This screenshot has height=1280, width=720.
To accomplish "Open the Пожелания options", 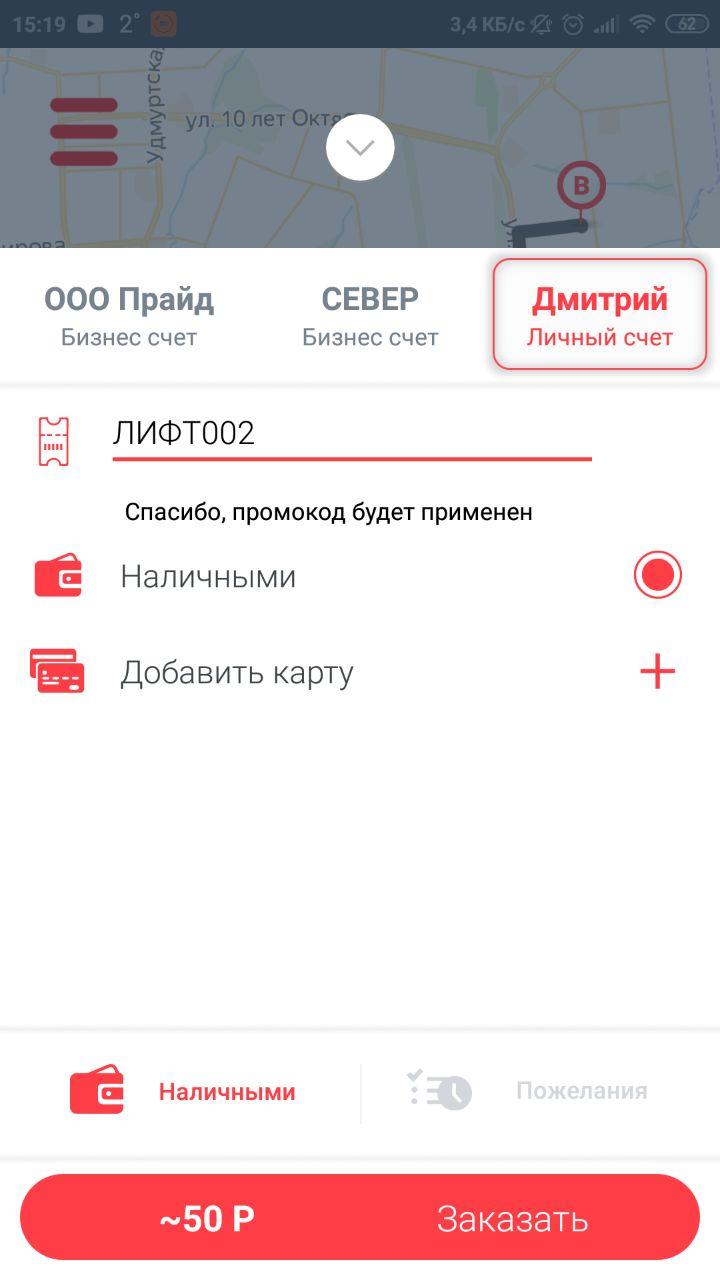I will coord(530,1091).
